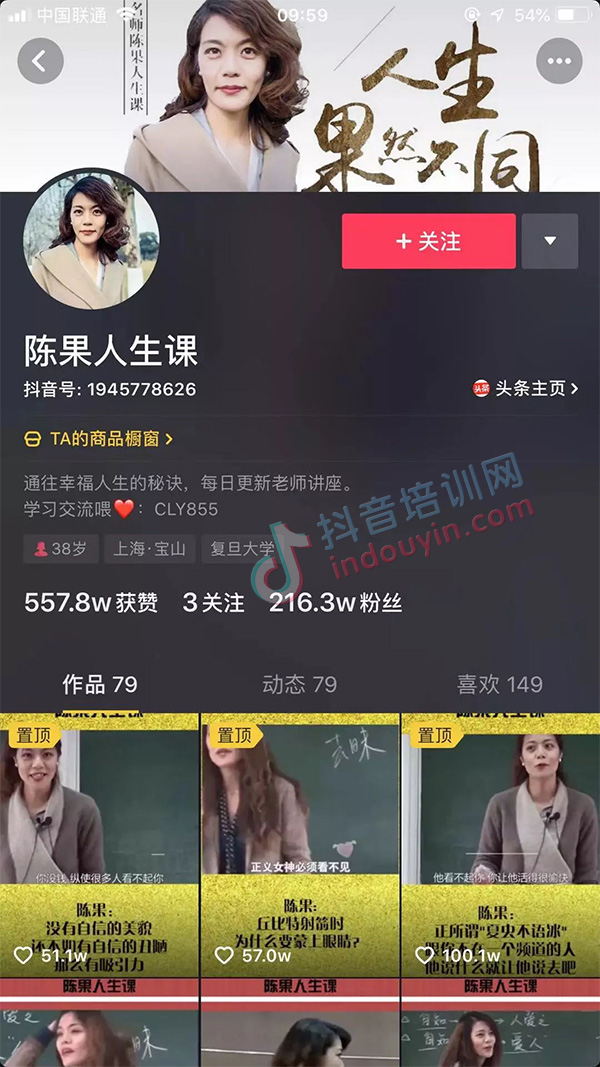
Task: Switch to the 喜欢 149 tab
Action: pyautogui.click(x=499, y=684)
